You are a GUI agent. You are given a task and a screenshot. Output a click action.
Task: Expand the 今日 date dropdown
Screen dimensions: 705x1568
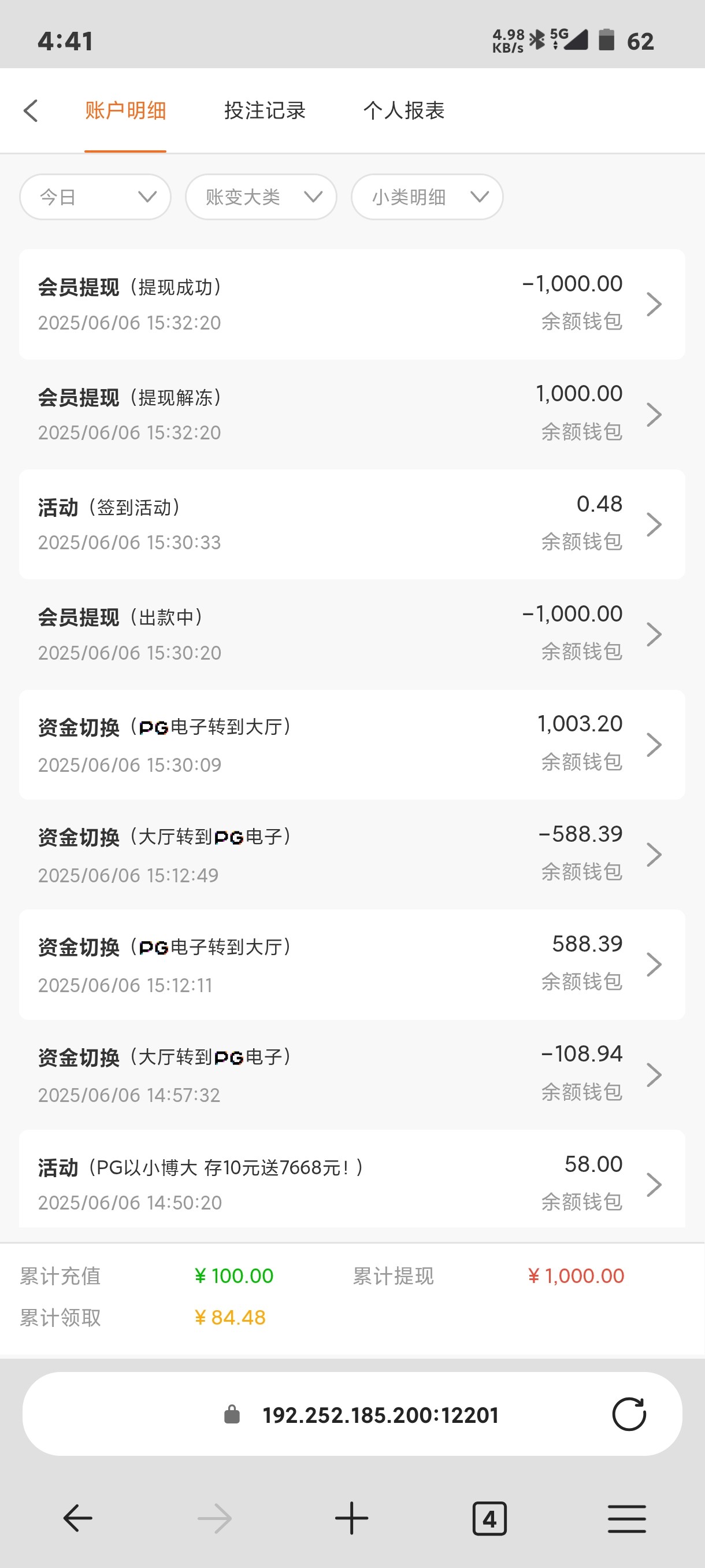click(95, 197)
